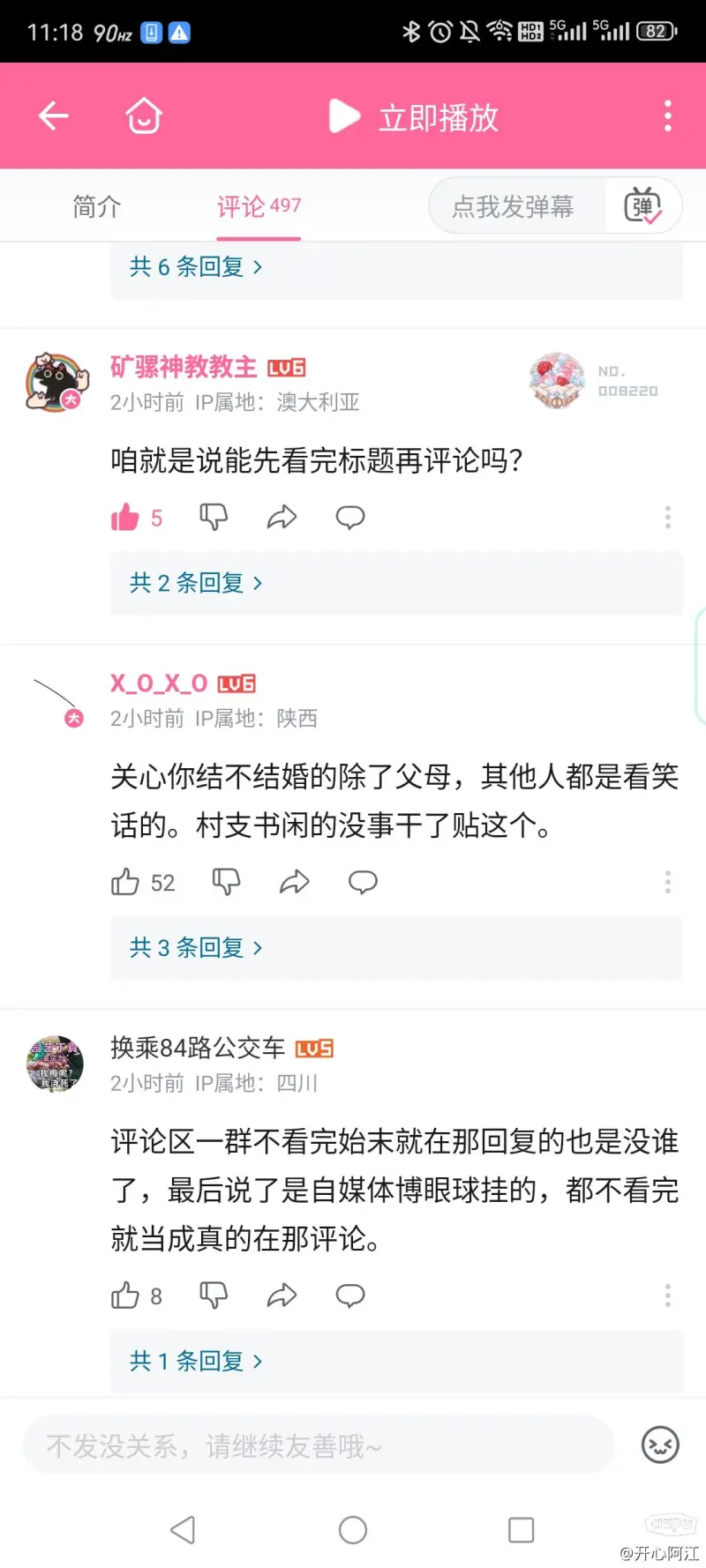Go back using the top arrow
Viewport: 706px width, 1568px height.
coord(54,116)
